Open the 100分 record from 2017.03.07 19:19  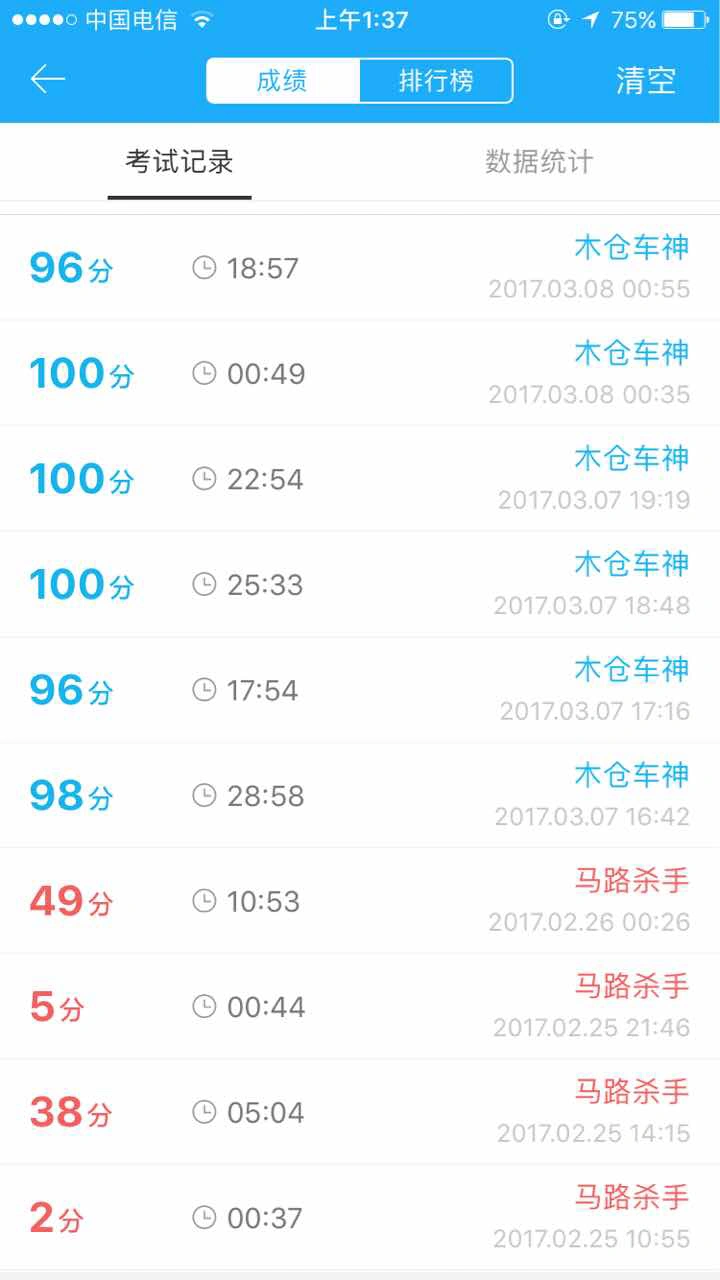pos(360,479)
